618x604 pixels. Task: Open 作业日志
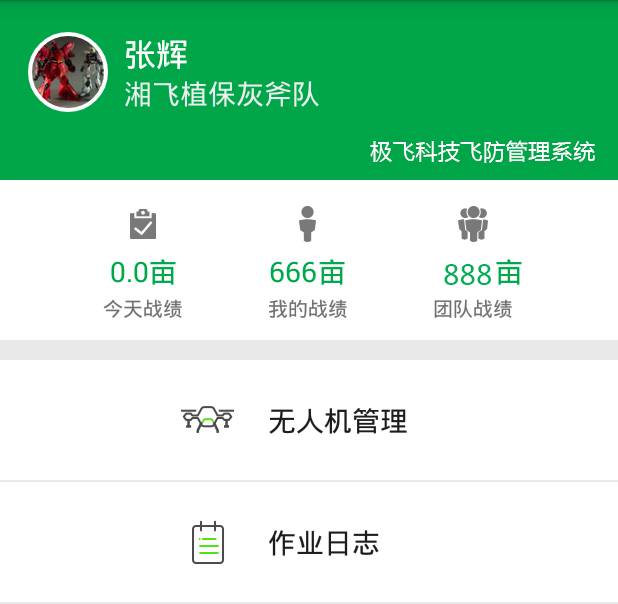coord(309,543)
